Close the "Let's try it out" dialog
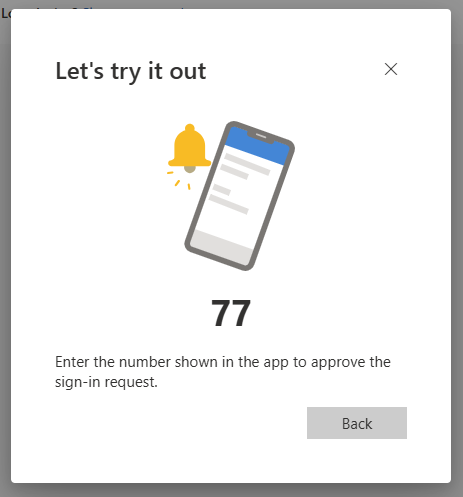Image resolution: width=463 pixels, height=497 pixels. click(x=391, y=69)
